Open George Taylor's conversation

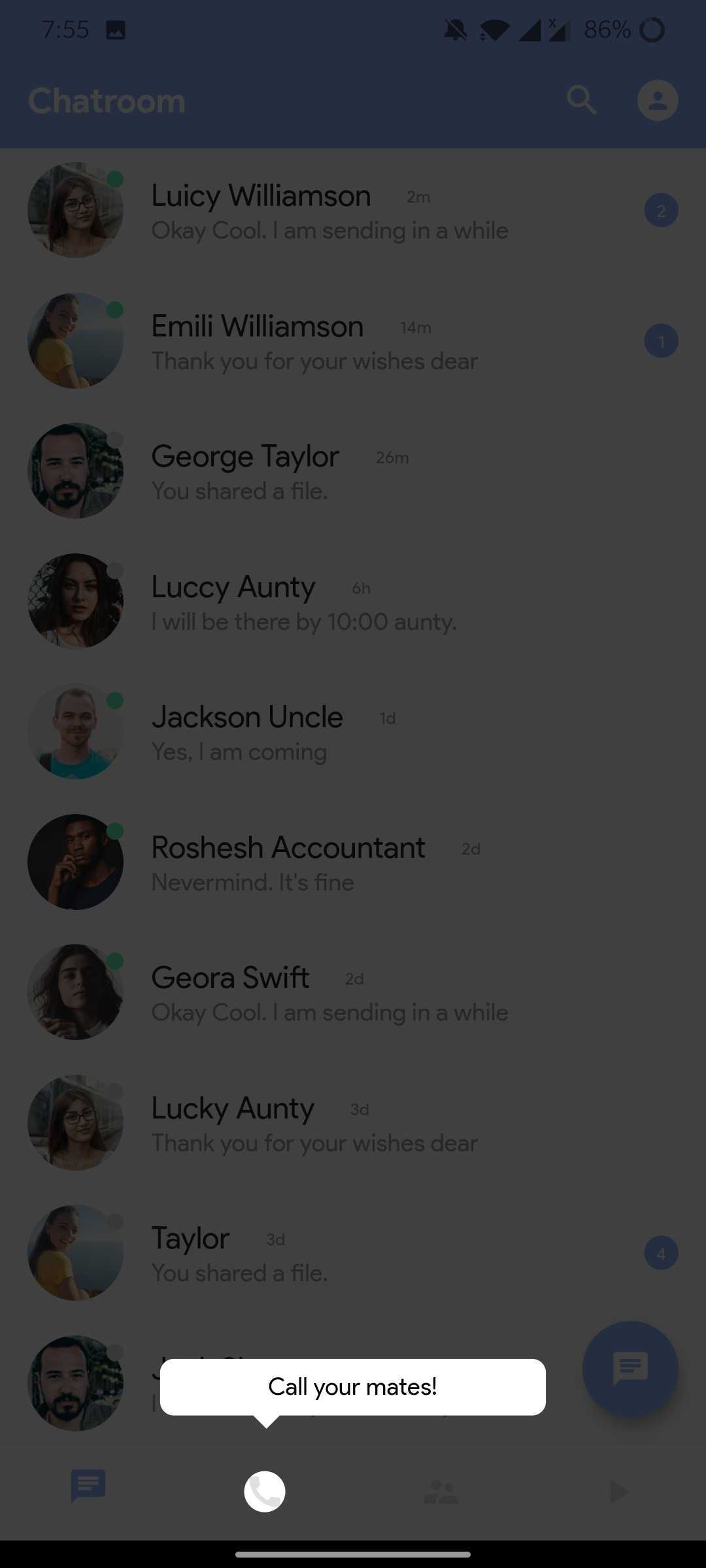pyautogui.click(x=353, y=471)
